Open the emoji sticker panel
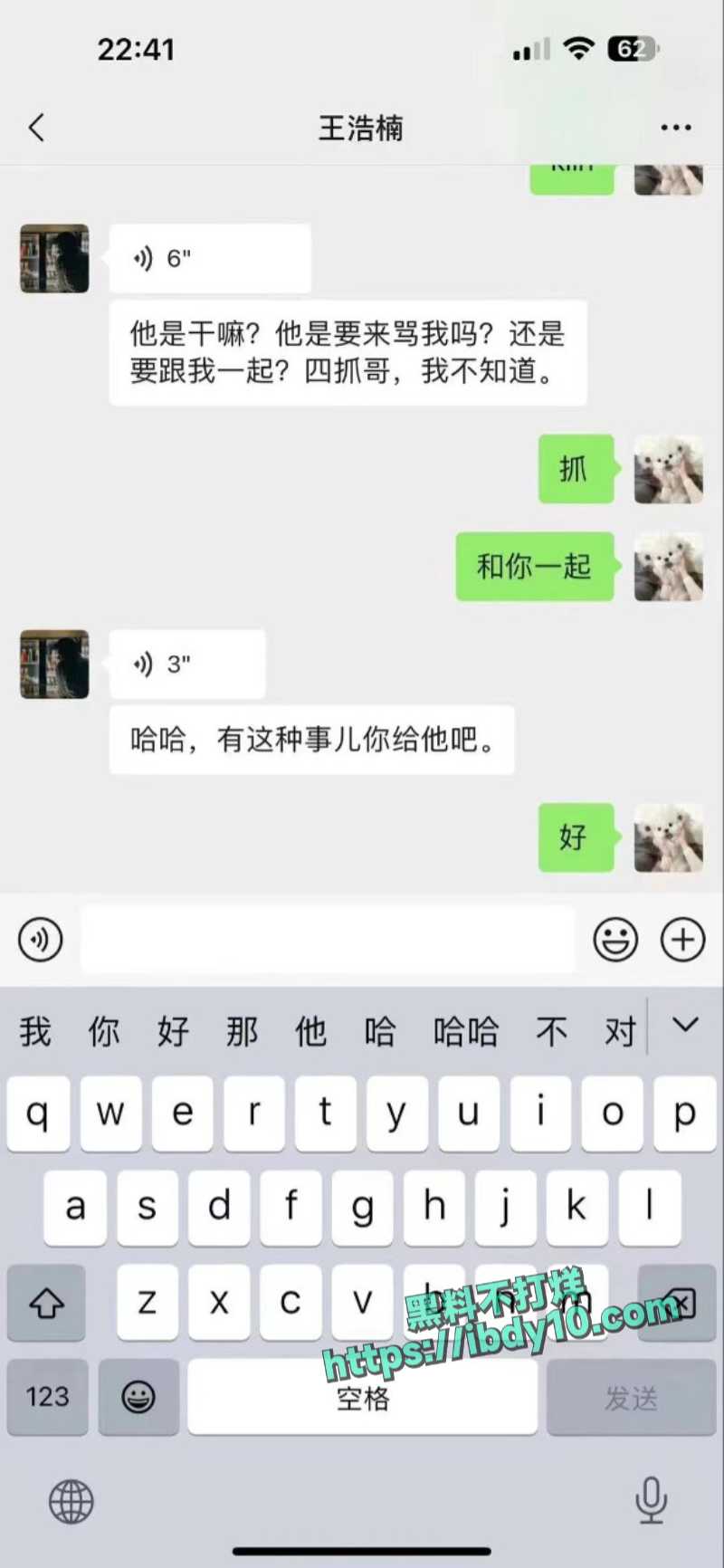This screenshot has height=1568, width=724. point(615,940)
